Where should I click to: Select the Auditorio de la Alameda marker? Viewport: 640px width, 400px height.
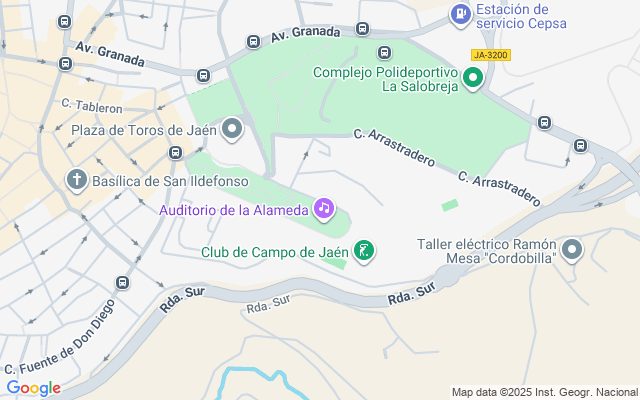[x=324, y=209]
